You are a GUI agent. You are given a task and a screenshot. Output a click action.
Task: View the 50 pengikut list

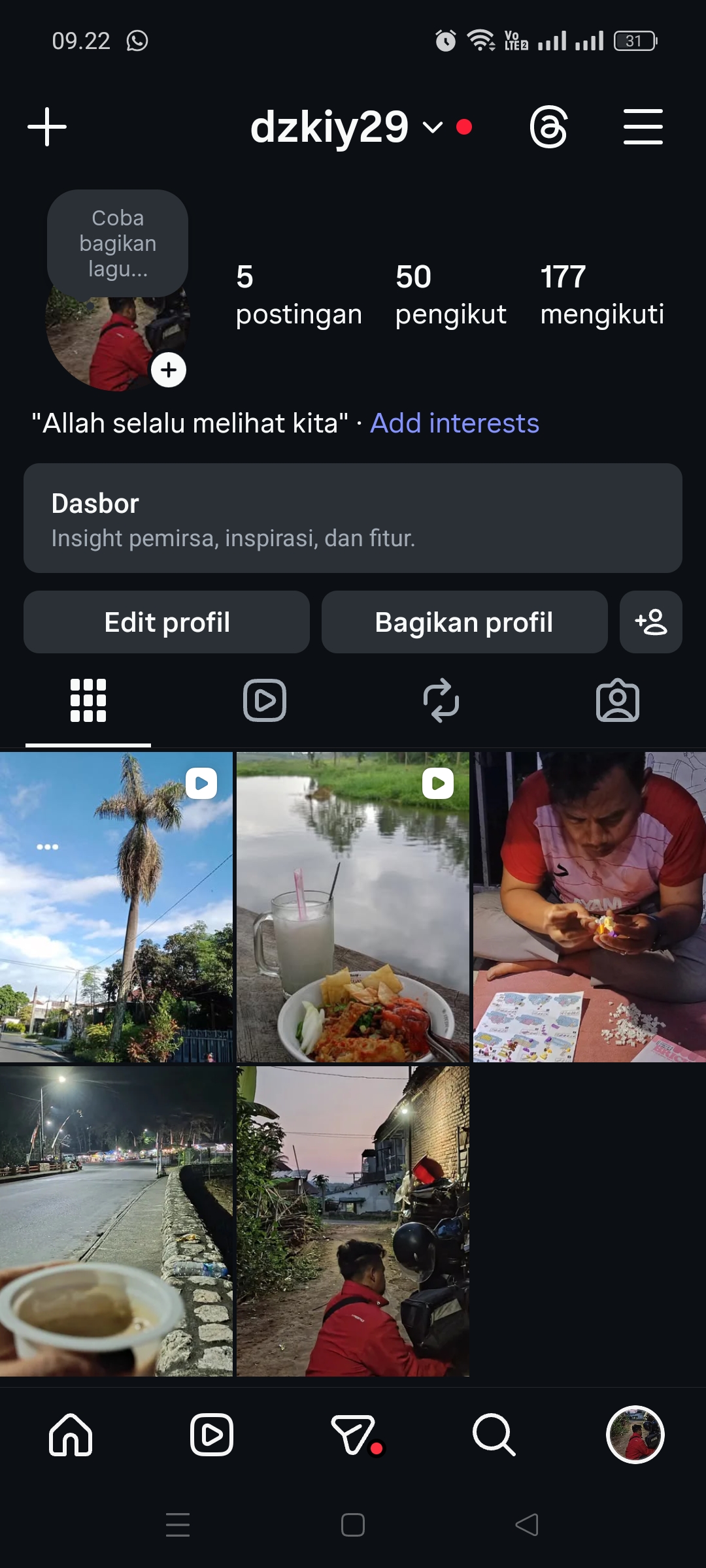(450, 295)
